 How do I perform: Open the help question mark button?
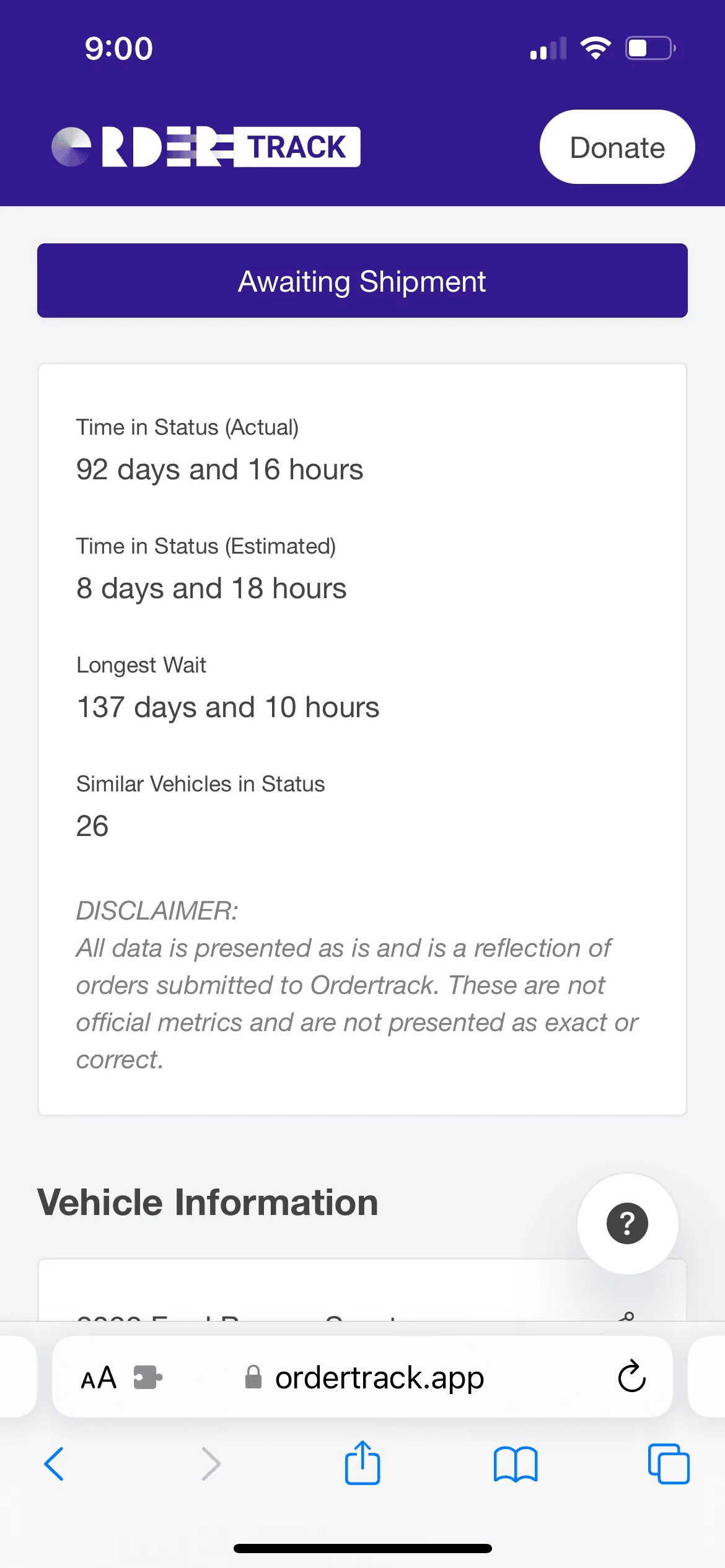tap(627, 1224)
